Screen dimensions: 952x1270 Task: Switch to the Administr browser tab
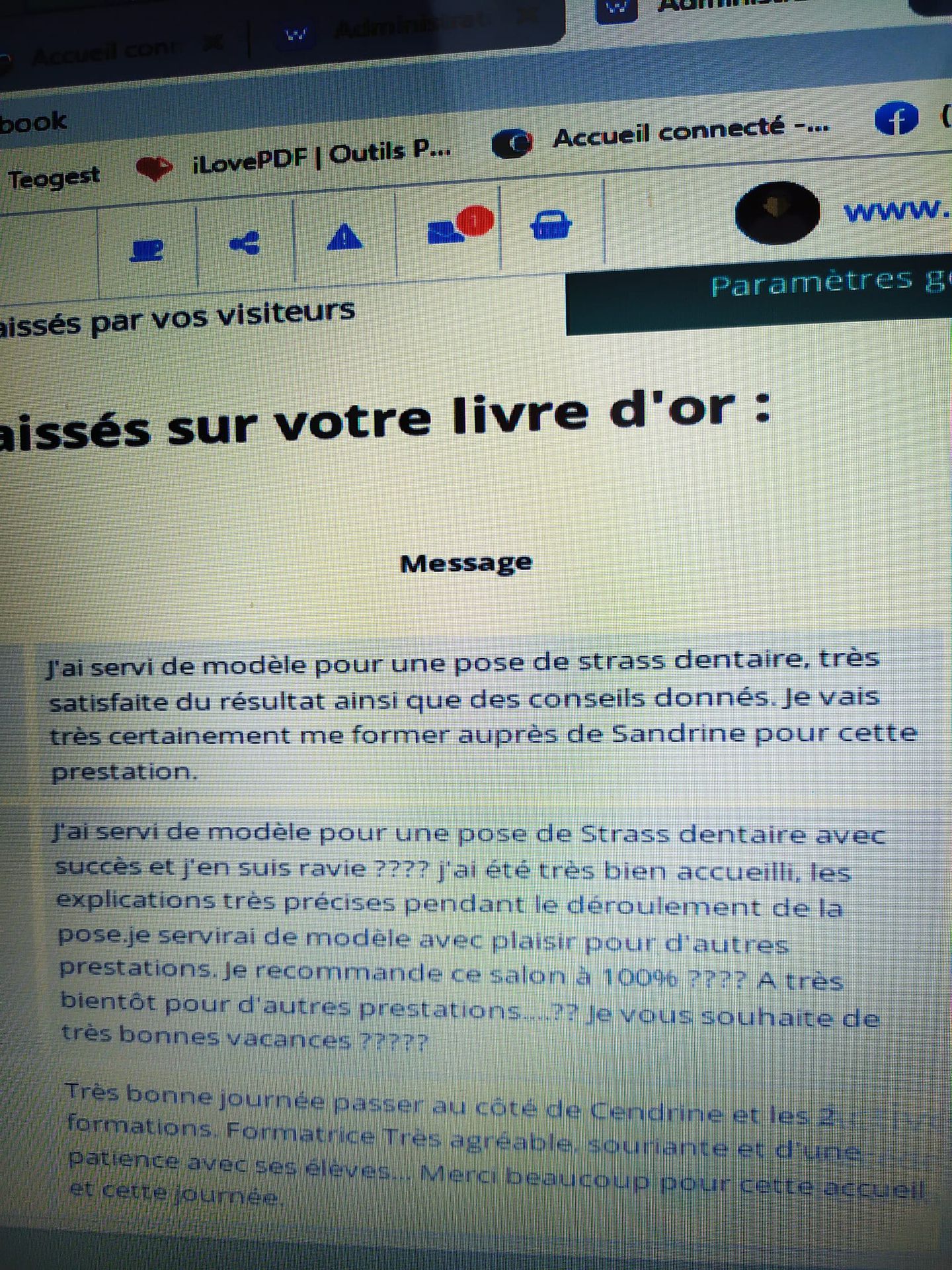(397, 26)
